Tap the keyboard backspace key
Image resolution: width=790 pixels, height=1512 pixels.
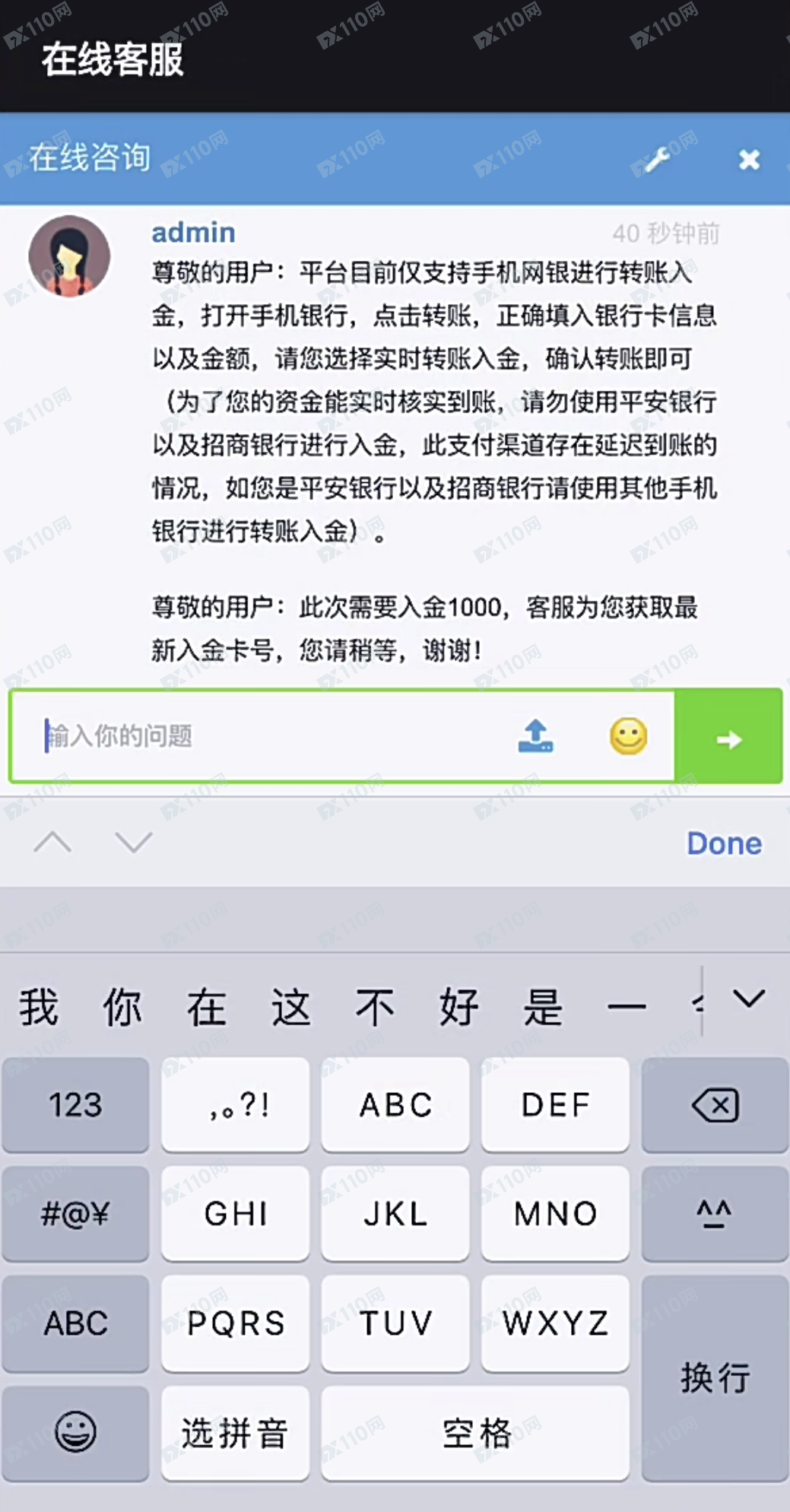[715, 1105]
